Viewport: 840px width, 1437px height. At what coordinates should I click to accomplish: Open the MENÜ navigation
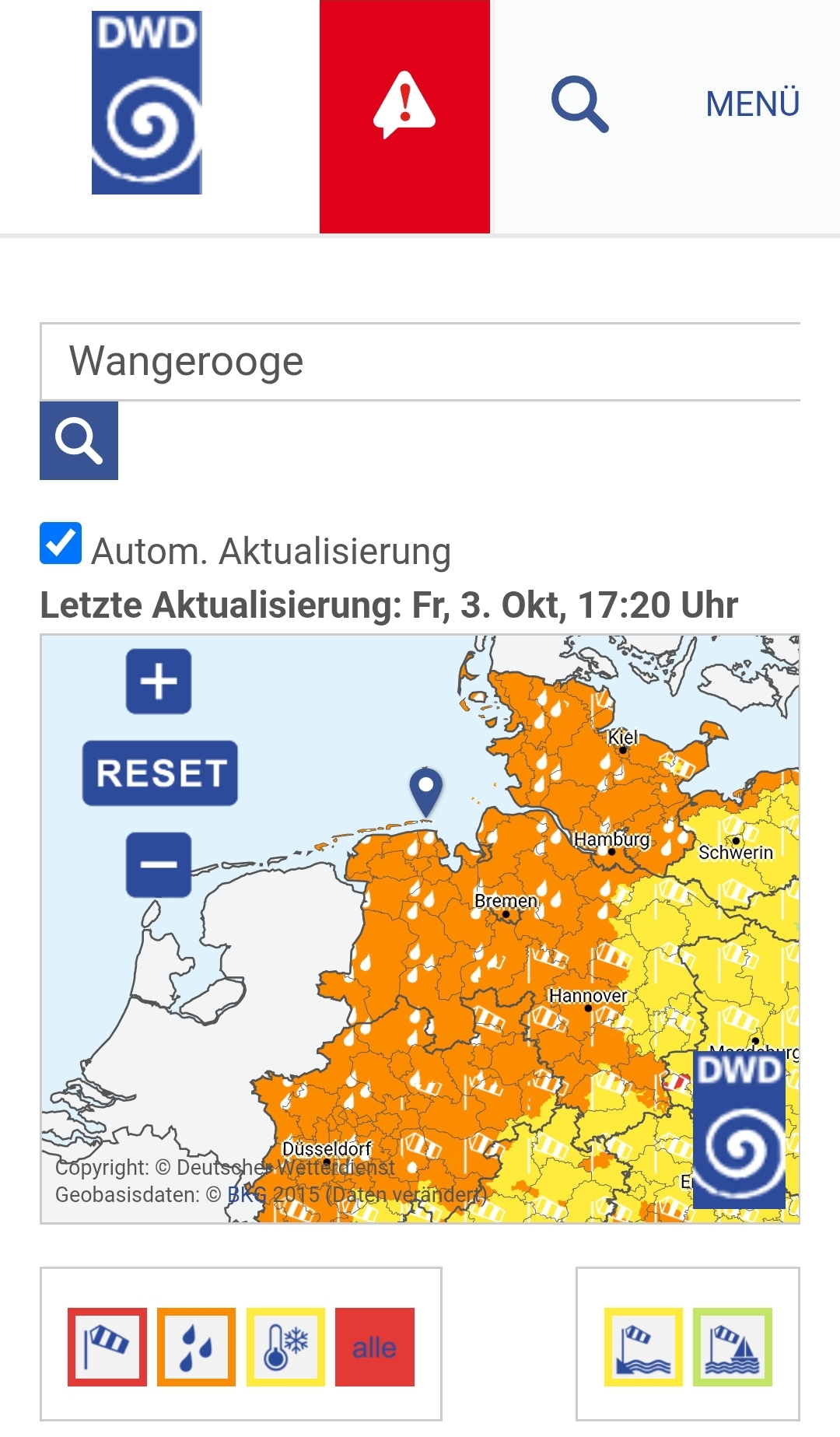coord(752,103)
